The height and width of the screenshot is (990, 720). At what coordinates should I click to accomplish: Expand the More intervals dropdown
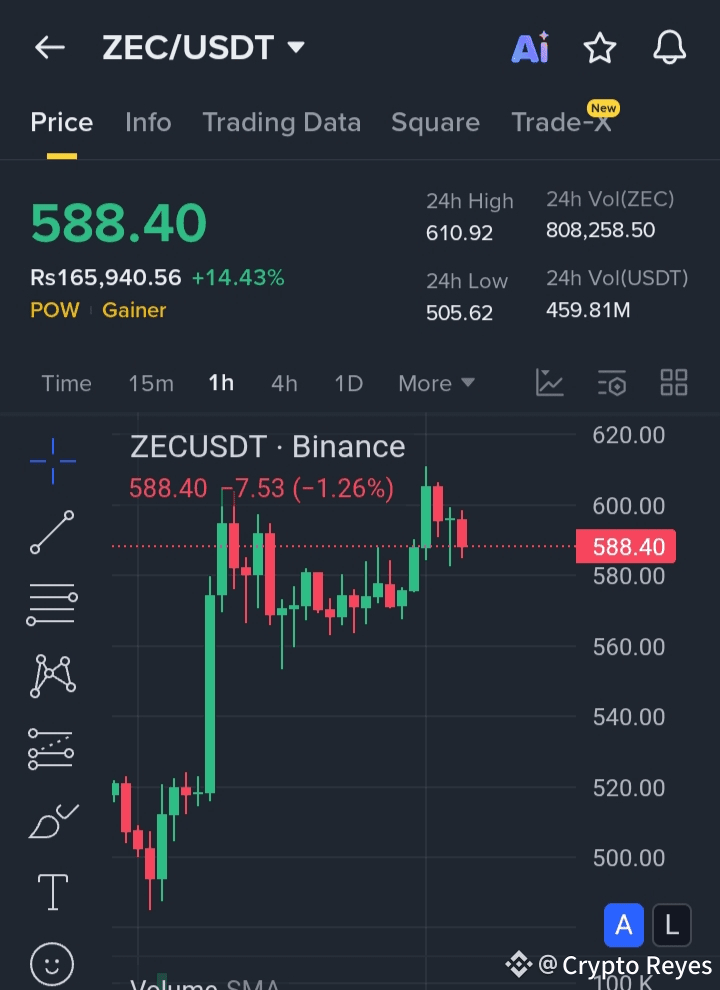coord(436,383)
